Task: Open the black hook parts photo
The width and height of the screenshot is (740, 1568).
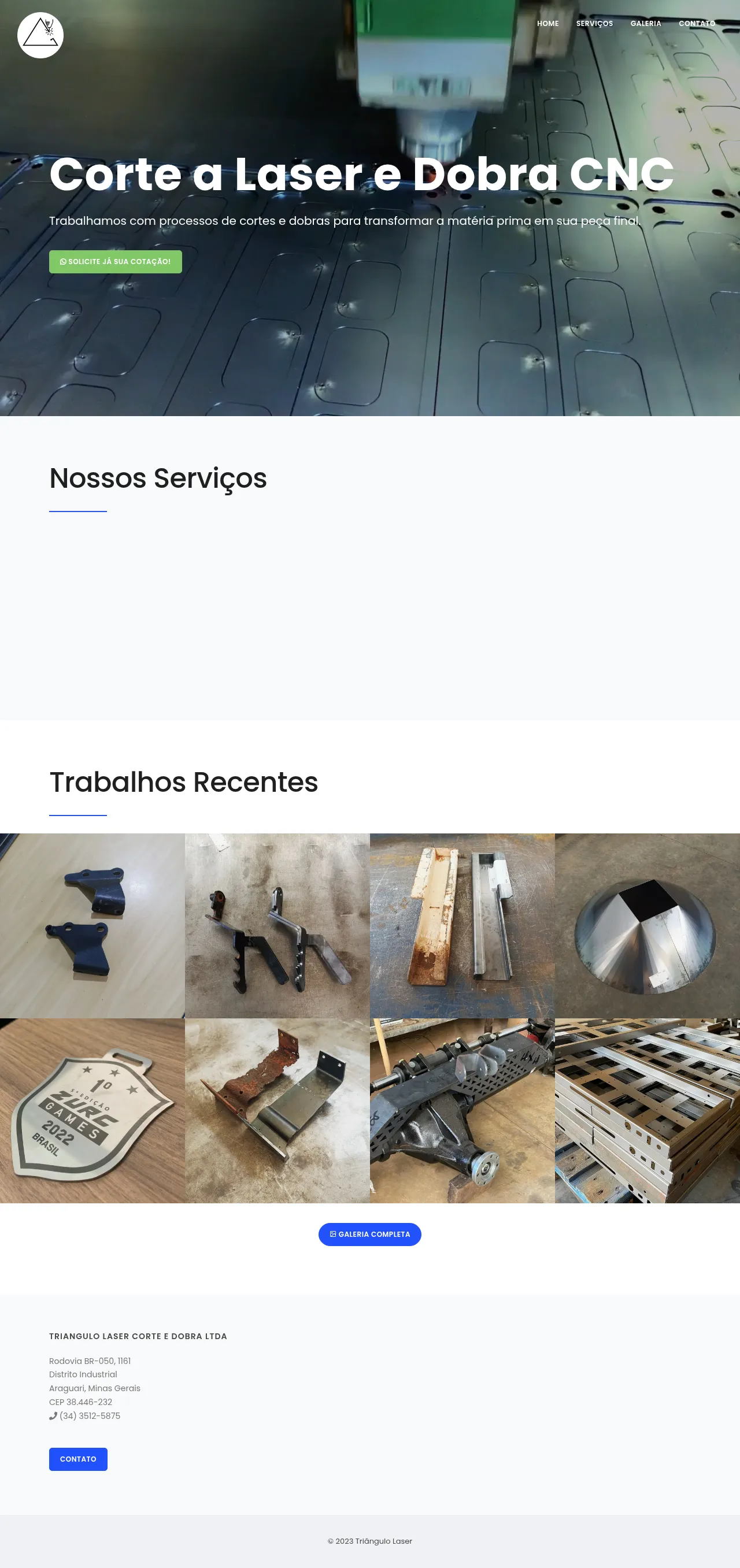Action: 277,925
